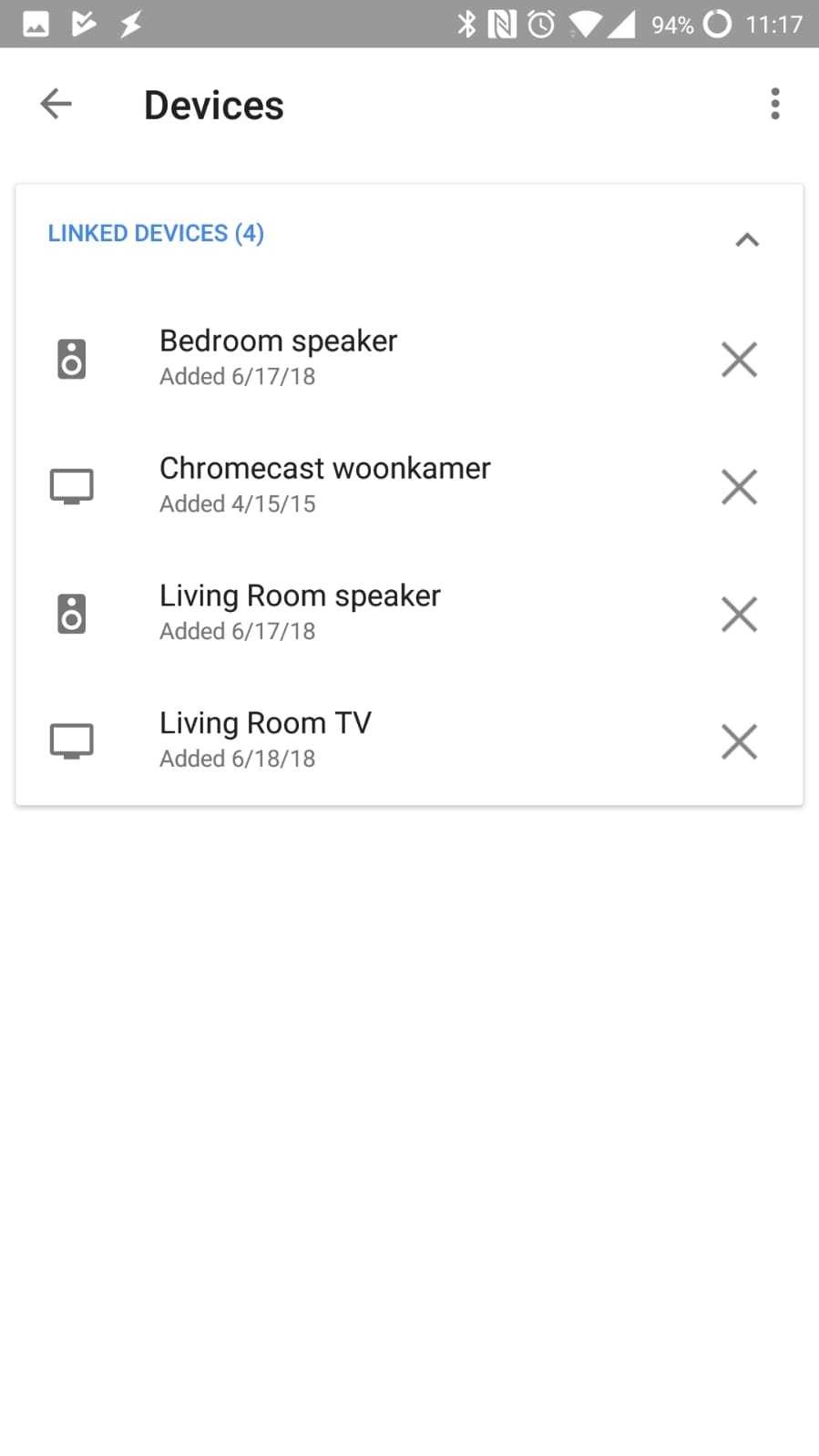Go back from Devices screen
The height and width of the screenshot is (1456, 819).
[x=56, y=104]
